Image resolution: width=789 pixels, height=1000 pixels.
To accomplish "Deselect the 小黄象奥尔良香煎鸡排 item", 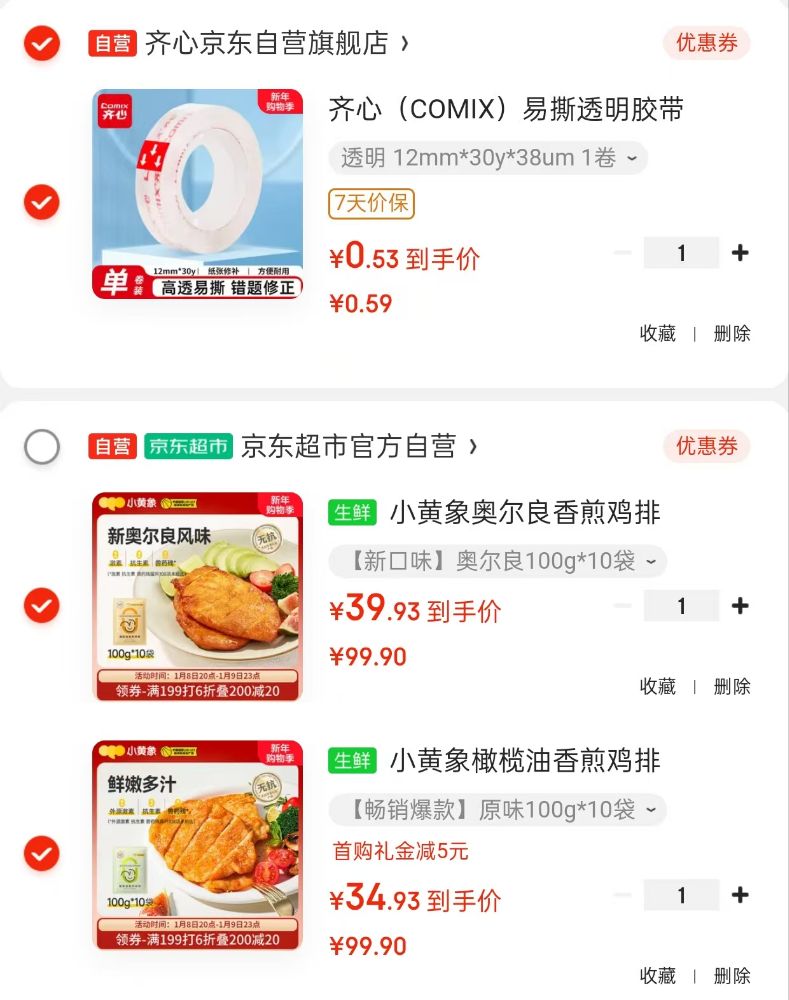I will pos(42,605).
